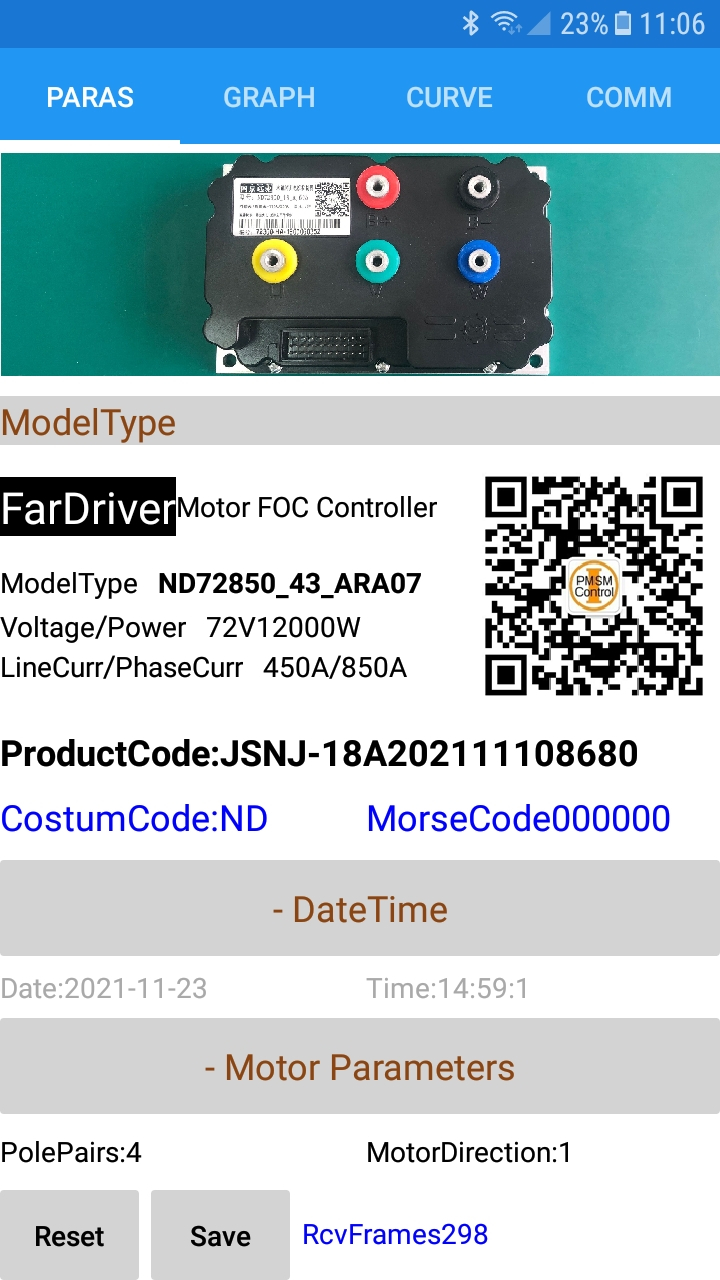Image resolution: width=720 pixels, height=1280 pixels.
Task: Collapse the Motor Parameters section
Action: point(360,1067)
